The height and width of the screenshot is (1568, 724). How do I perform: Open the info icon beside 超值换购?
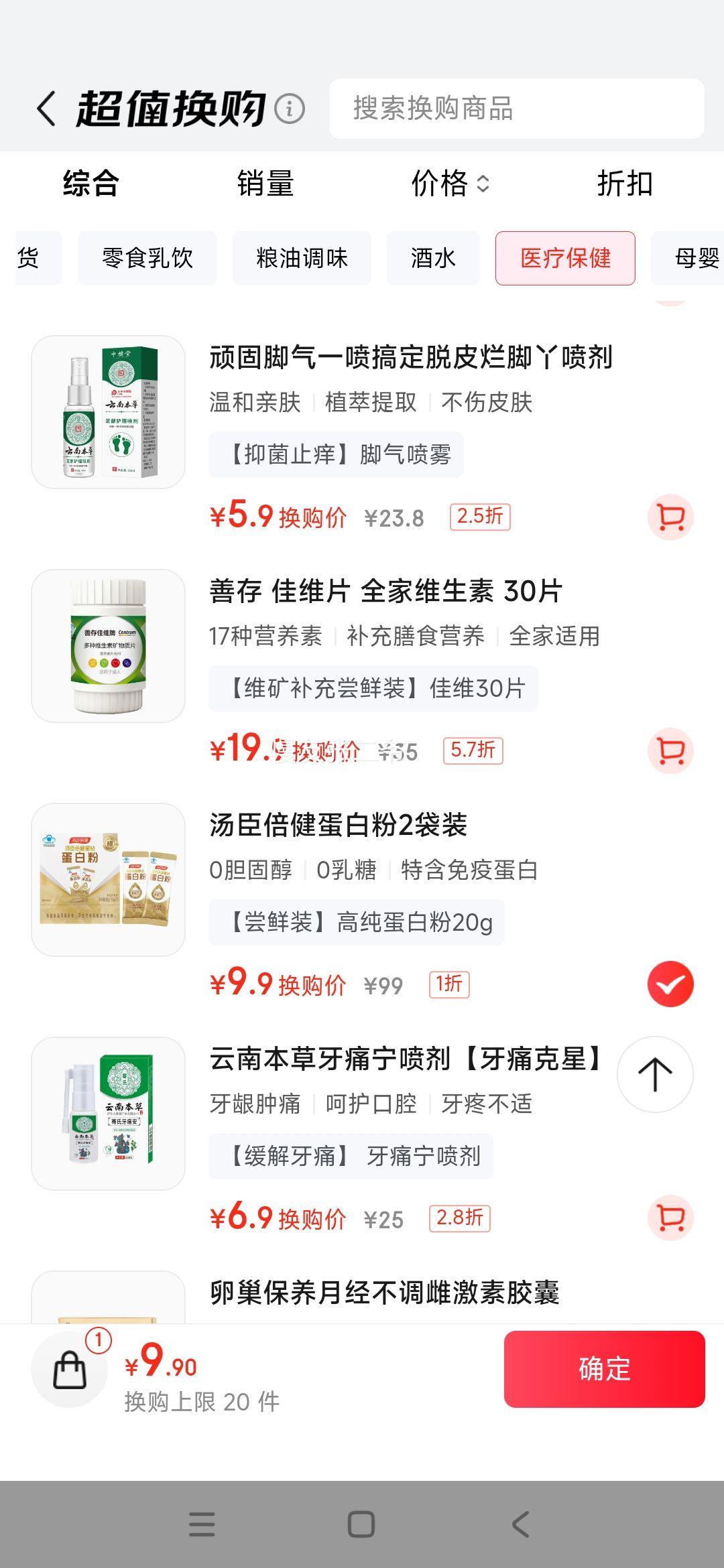(290, 109)
